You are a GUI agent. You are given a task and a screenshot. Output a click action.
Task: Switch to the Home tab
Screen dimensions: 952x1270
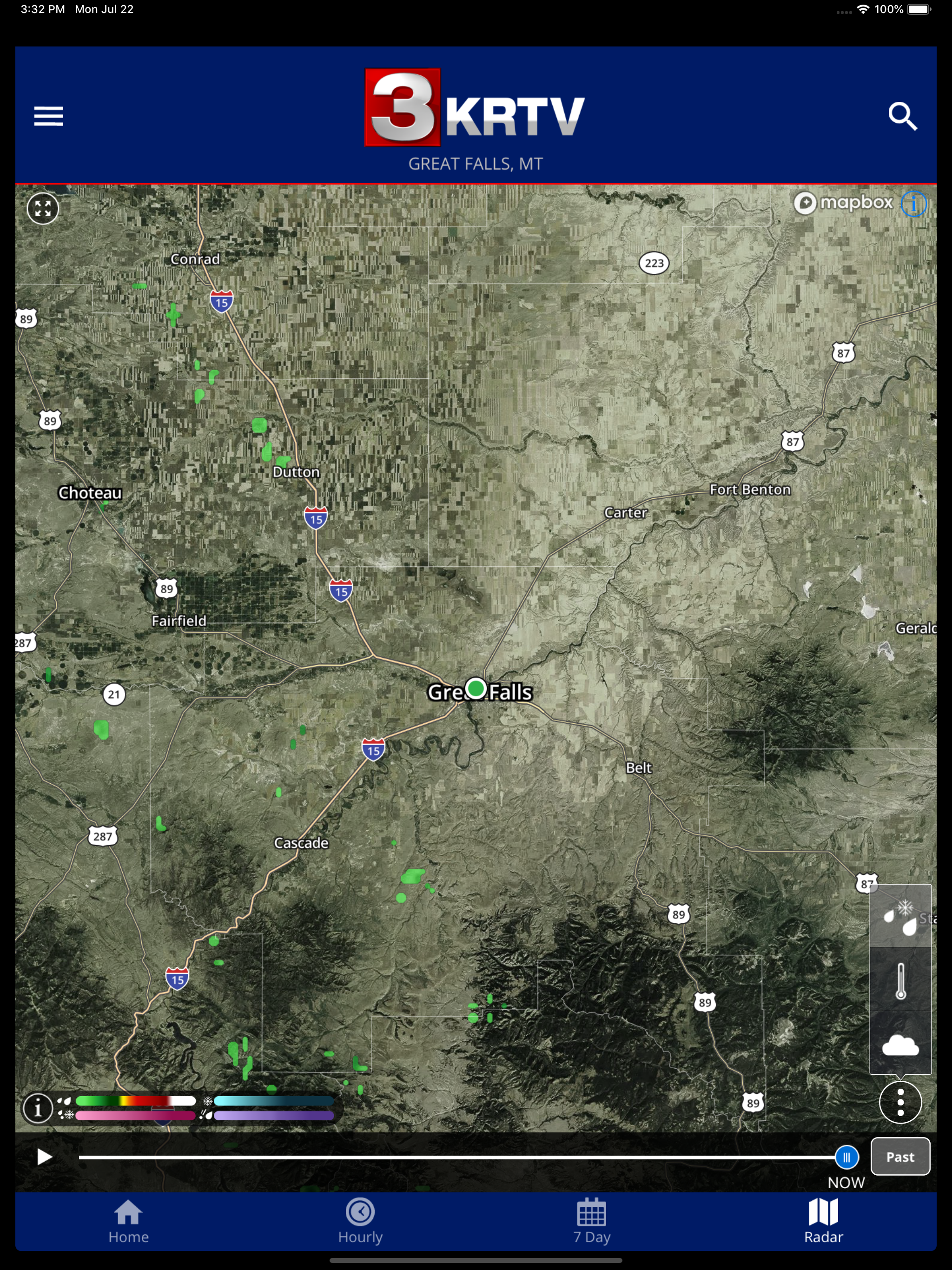(x=128, y=1221)
